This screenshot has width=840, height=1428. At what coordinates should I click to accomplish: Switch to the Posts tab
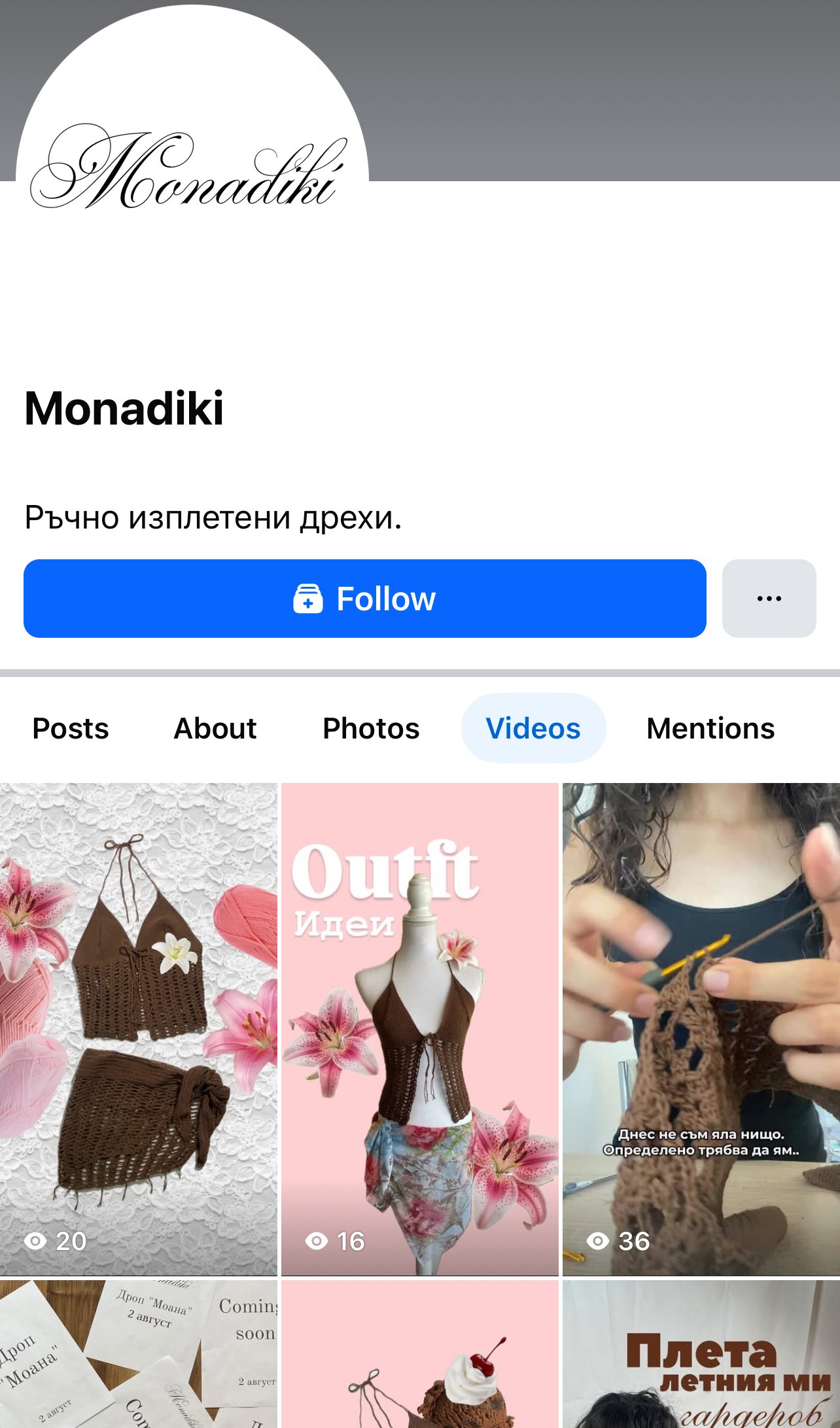[71, 729]
